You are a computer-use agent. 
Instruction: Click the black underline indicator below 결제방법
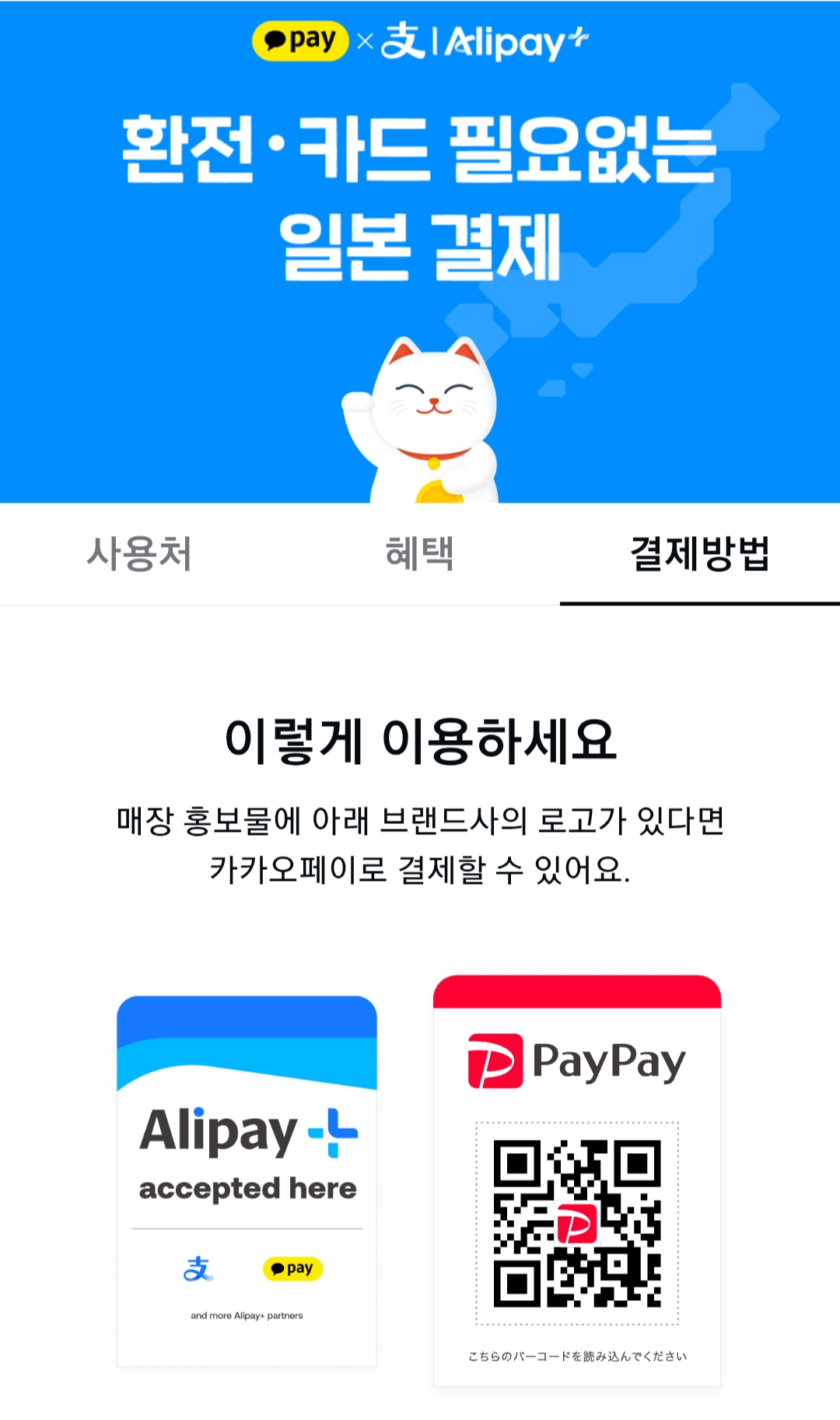point(701,601)
